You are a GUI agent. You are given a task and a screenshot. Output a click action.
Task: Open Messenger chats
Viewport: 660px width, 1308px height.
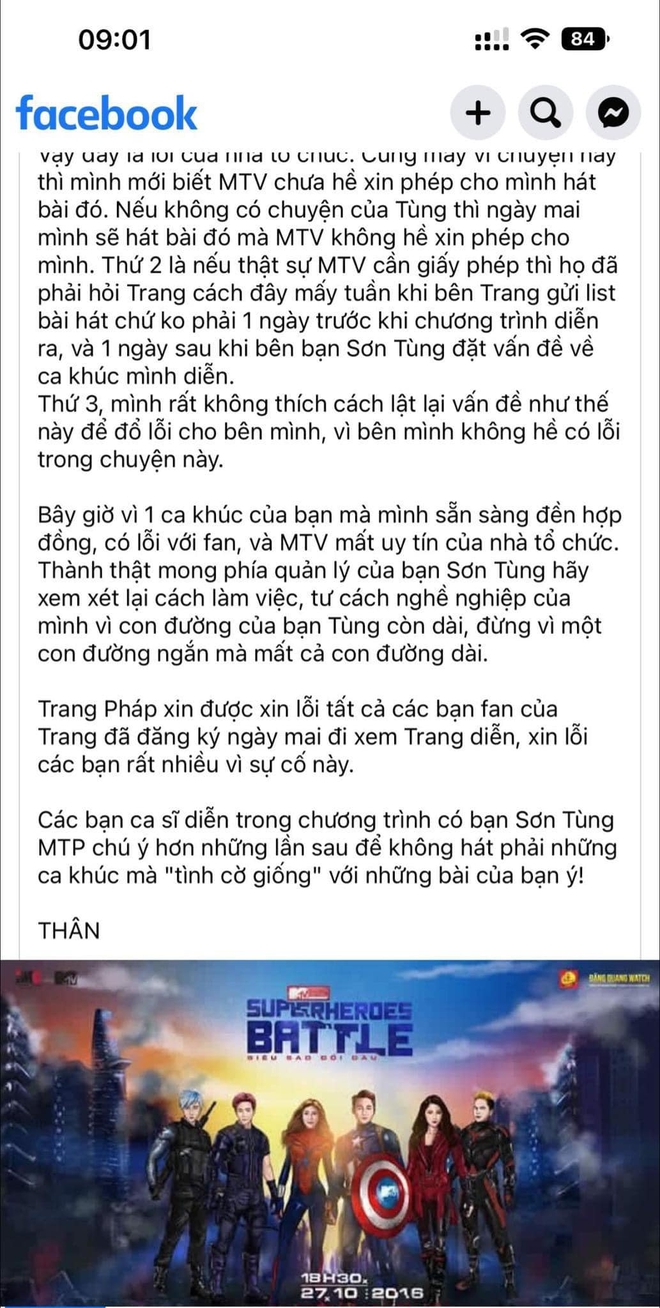pos(613,113)
